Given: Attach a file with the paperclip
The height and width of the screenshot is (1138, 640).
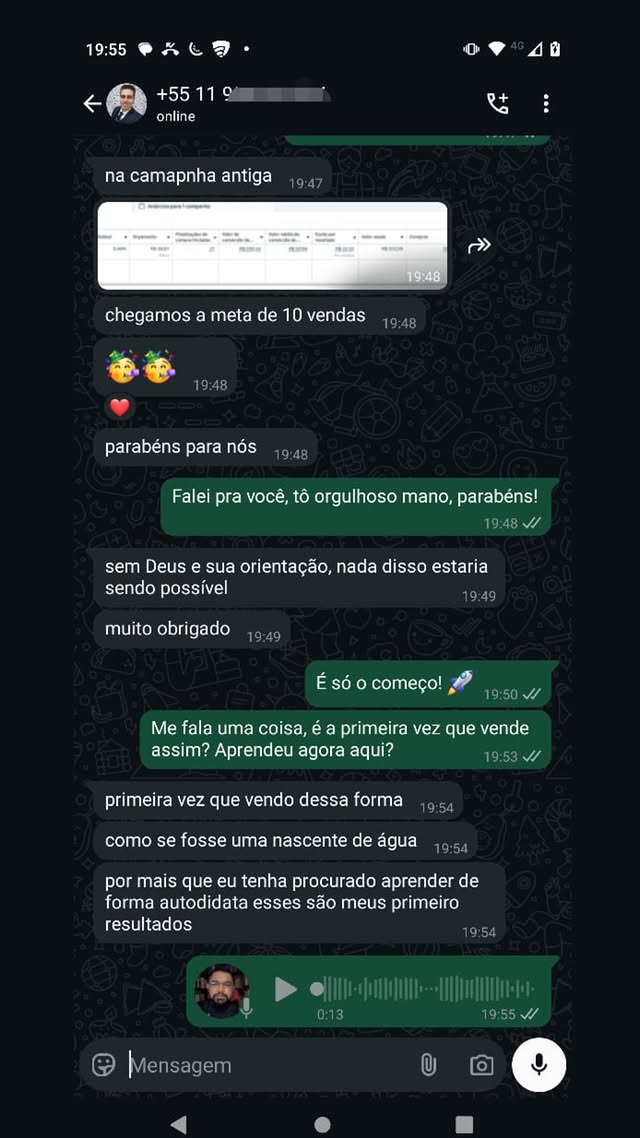Looking at the screenshot, I should 428,1065.
